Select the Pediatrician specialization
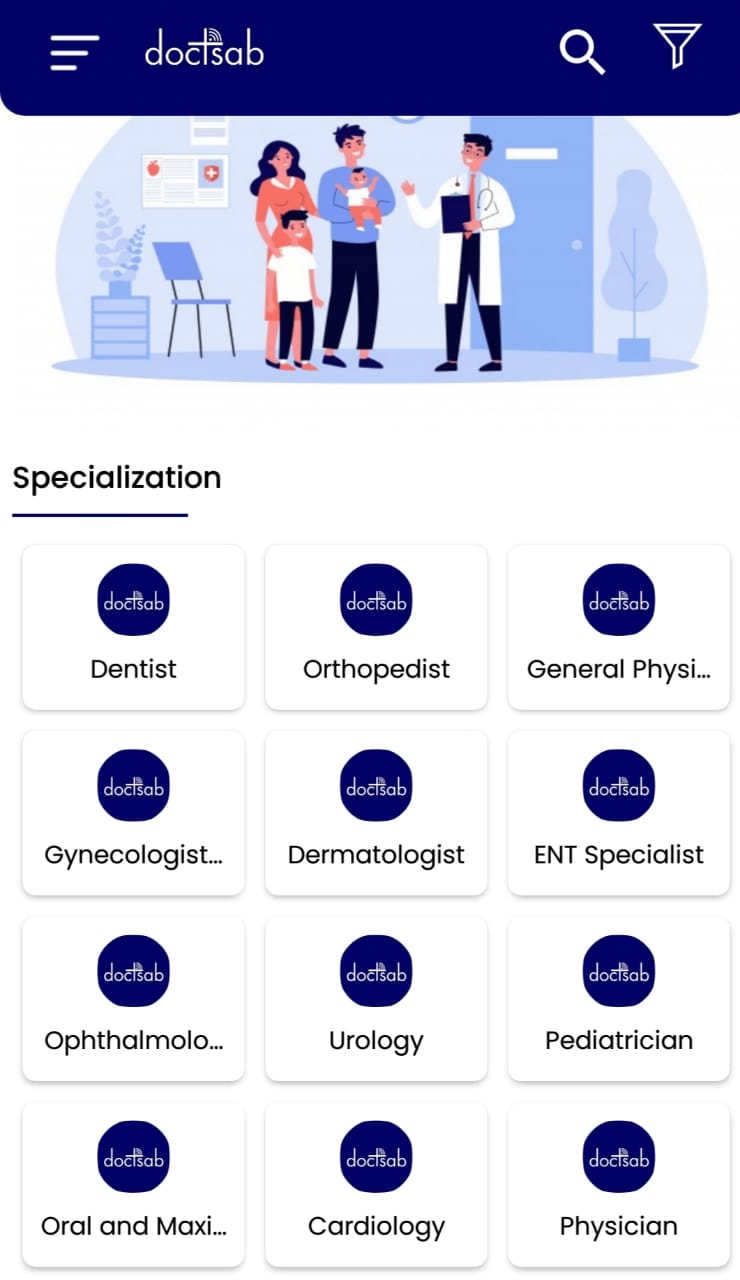 point(619,998)
